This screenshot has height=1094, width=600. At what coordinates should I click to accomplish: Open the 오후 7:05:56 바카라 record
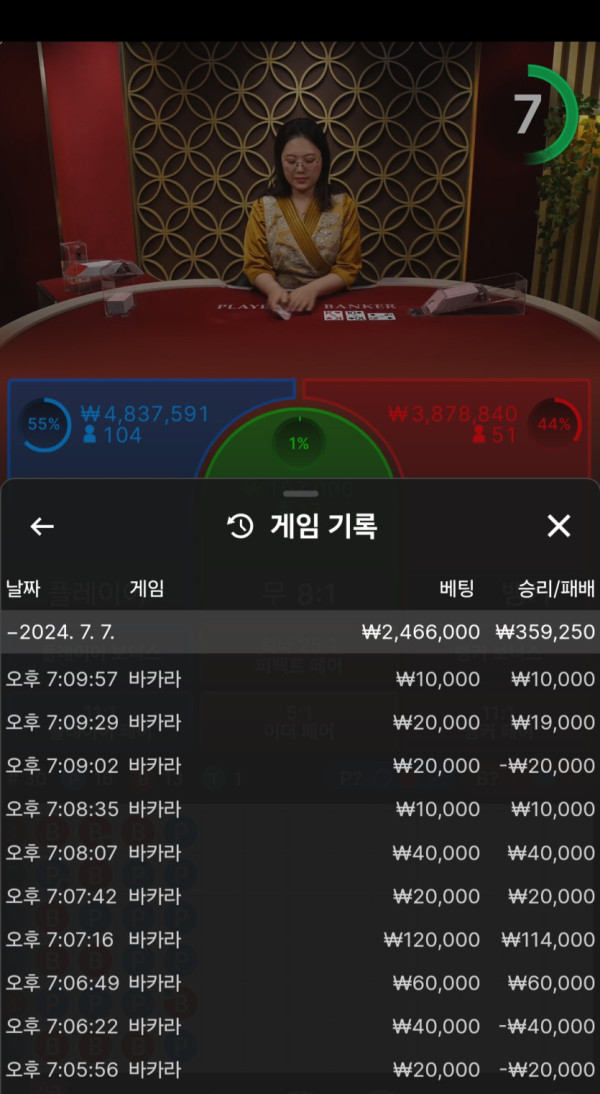pyautogui.click(x=300, y=1070)
